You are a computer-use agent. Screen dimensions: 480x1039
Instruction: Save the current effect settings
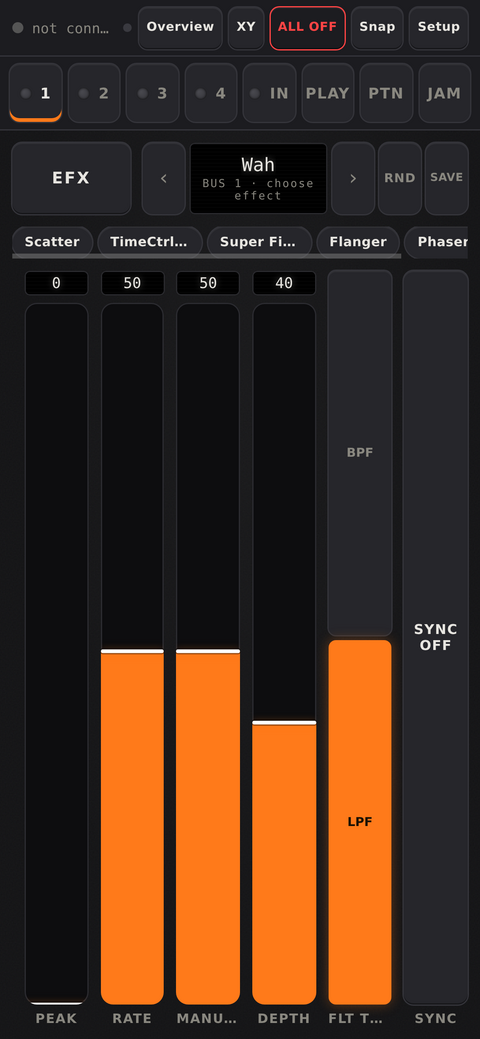447,178
